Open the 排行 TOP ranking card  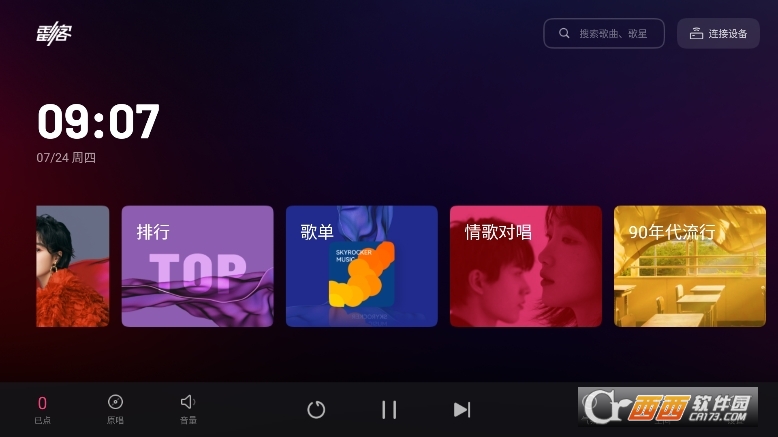click(197, 266)
